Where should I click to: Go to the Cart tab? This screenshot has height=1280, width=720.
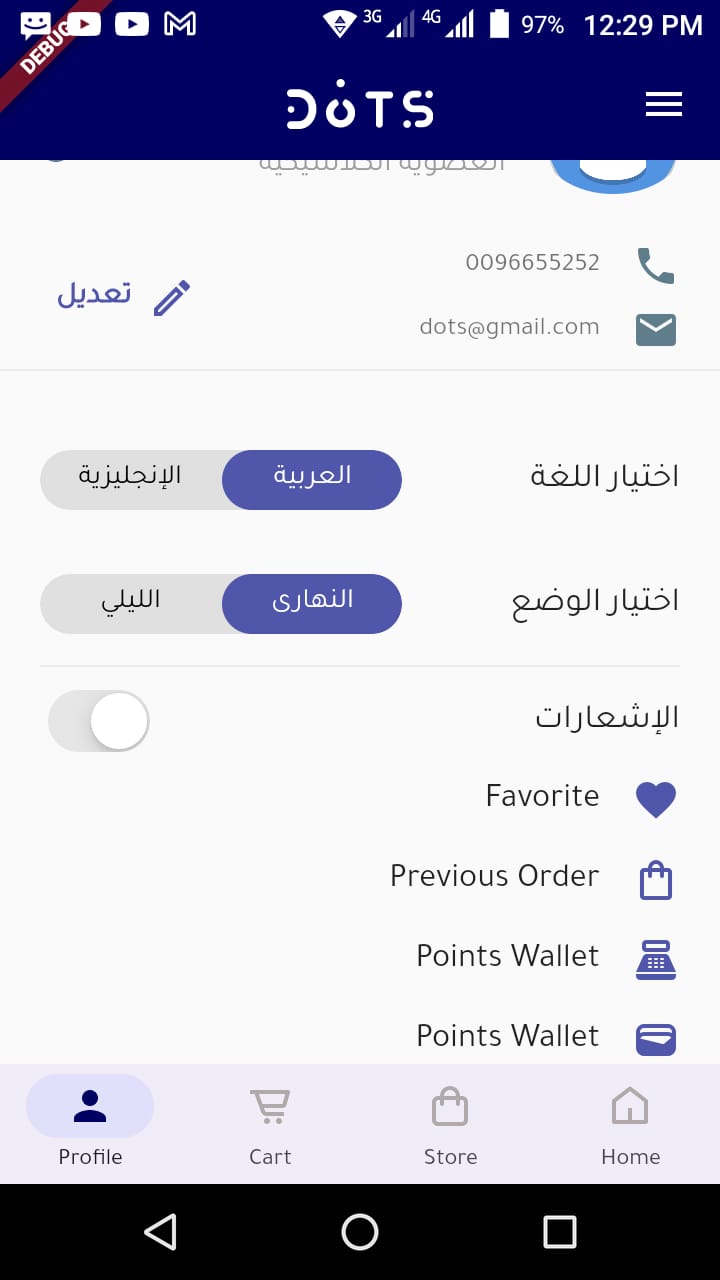coord(270,1125)
